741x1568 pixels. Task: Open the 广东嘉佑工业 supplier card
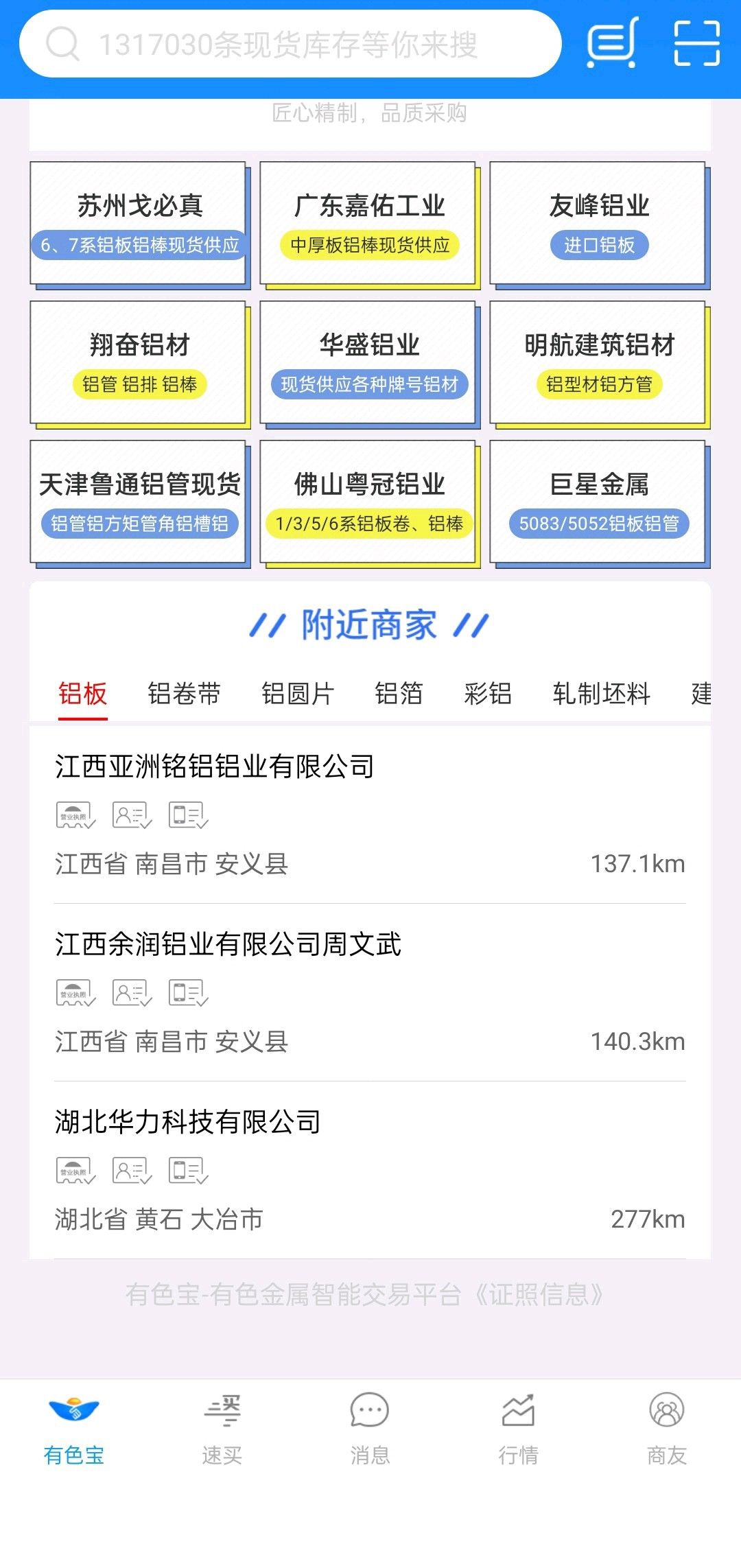[x=370, y=225]
